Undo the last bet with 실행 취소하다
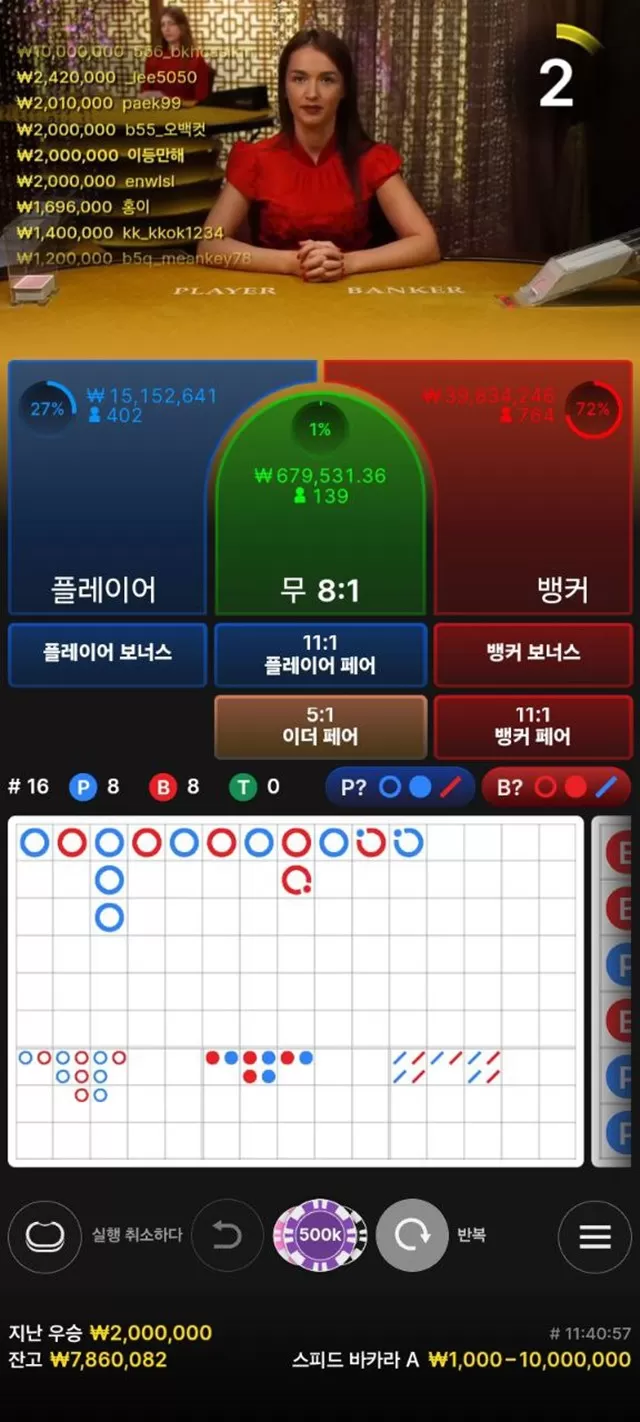 point(227,1236)
